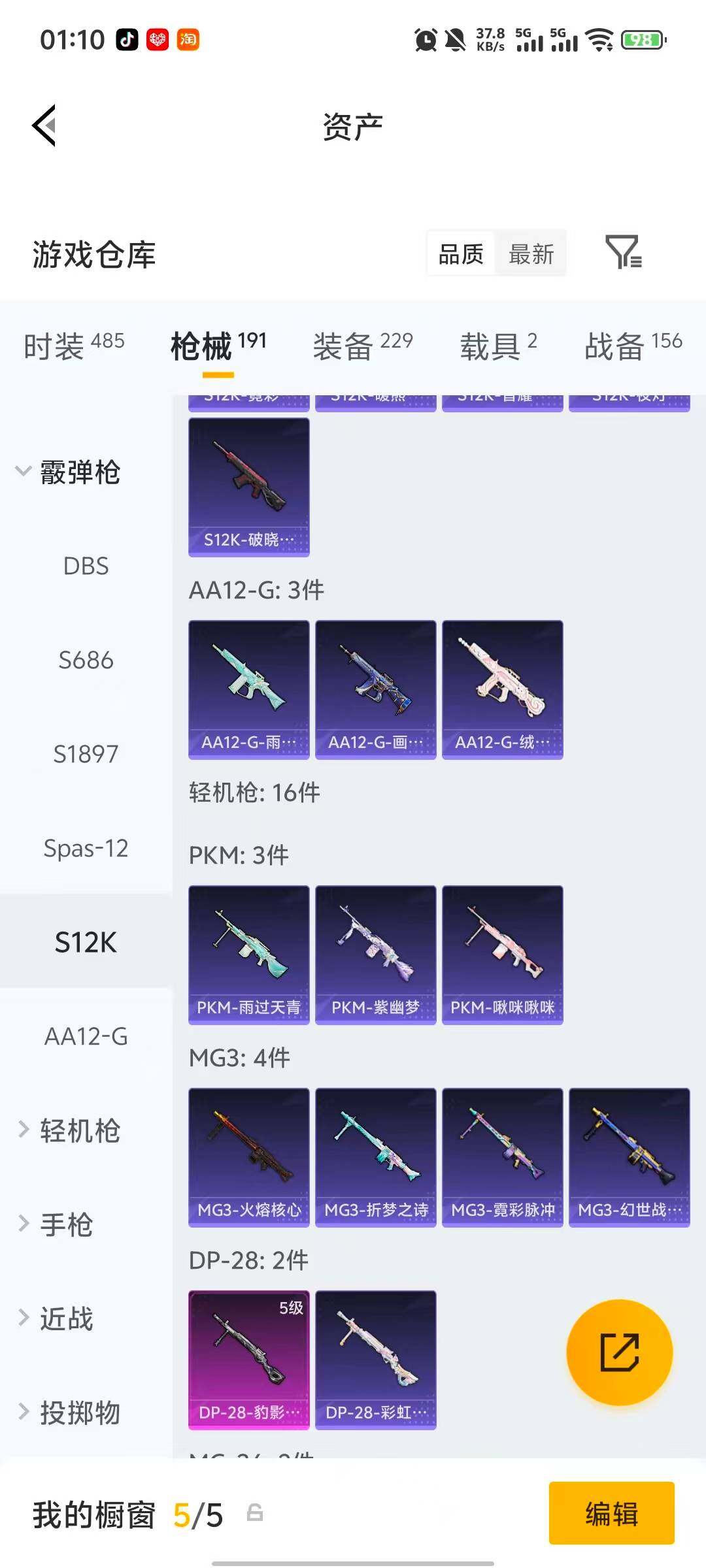
Task: Sort the inventory by 品质
Action: [x=461, y=254]
